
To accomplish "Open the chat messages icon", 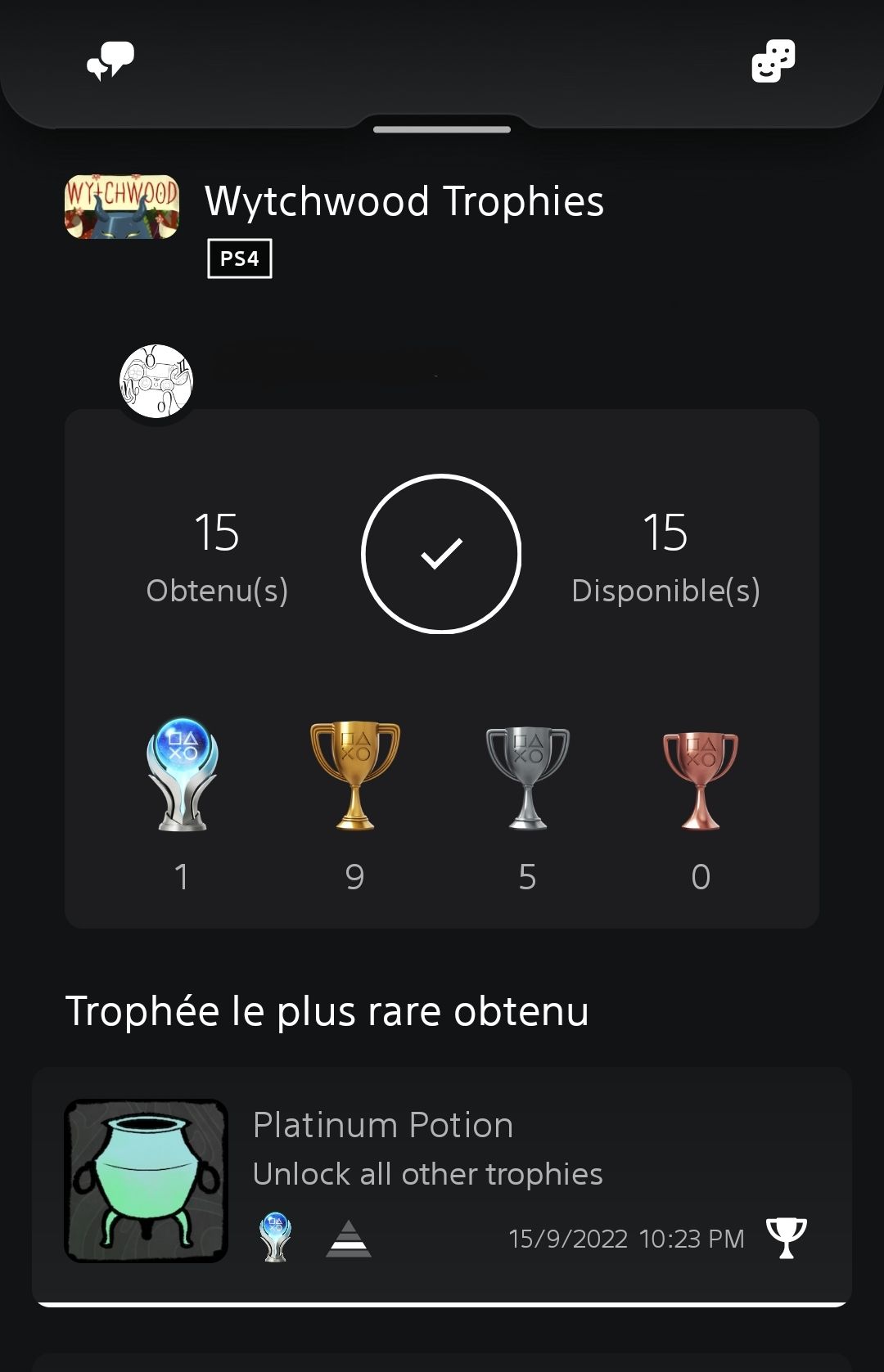I will tap(110, 61).
